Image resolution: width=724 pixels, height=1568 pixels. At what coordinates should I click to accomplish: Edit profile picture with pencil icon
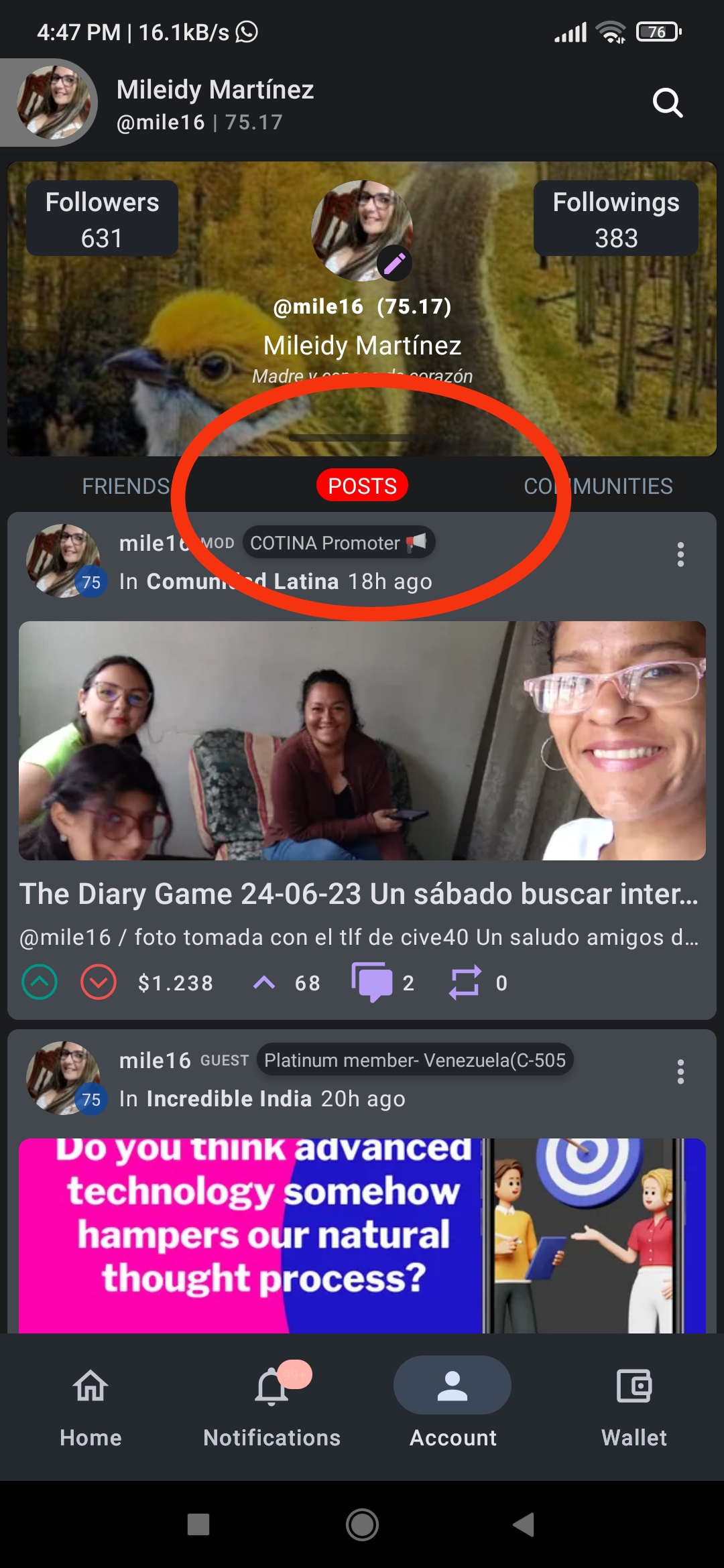click(x=394, y=263)
